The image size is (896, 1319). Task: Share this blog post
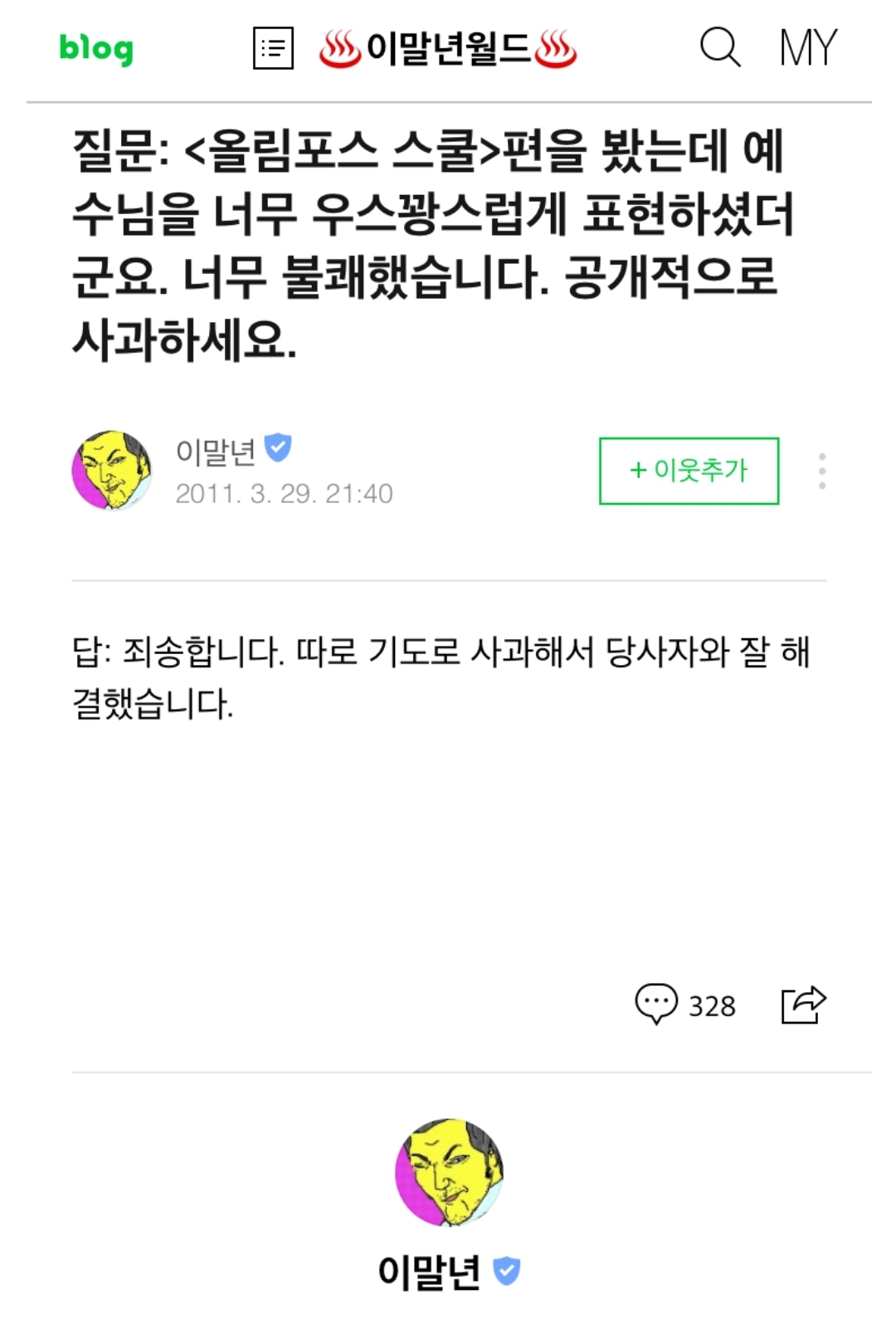click(x=803, y=1004)
